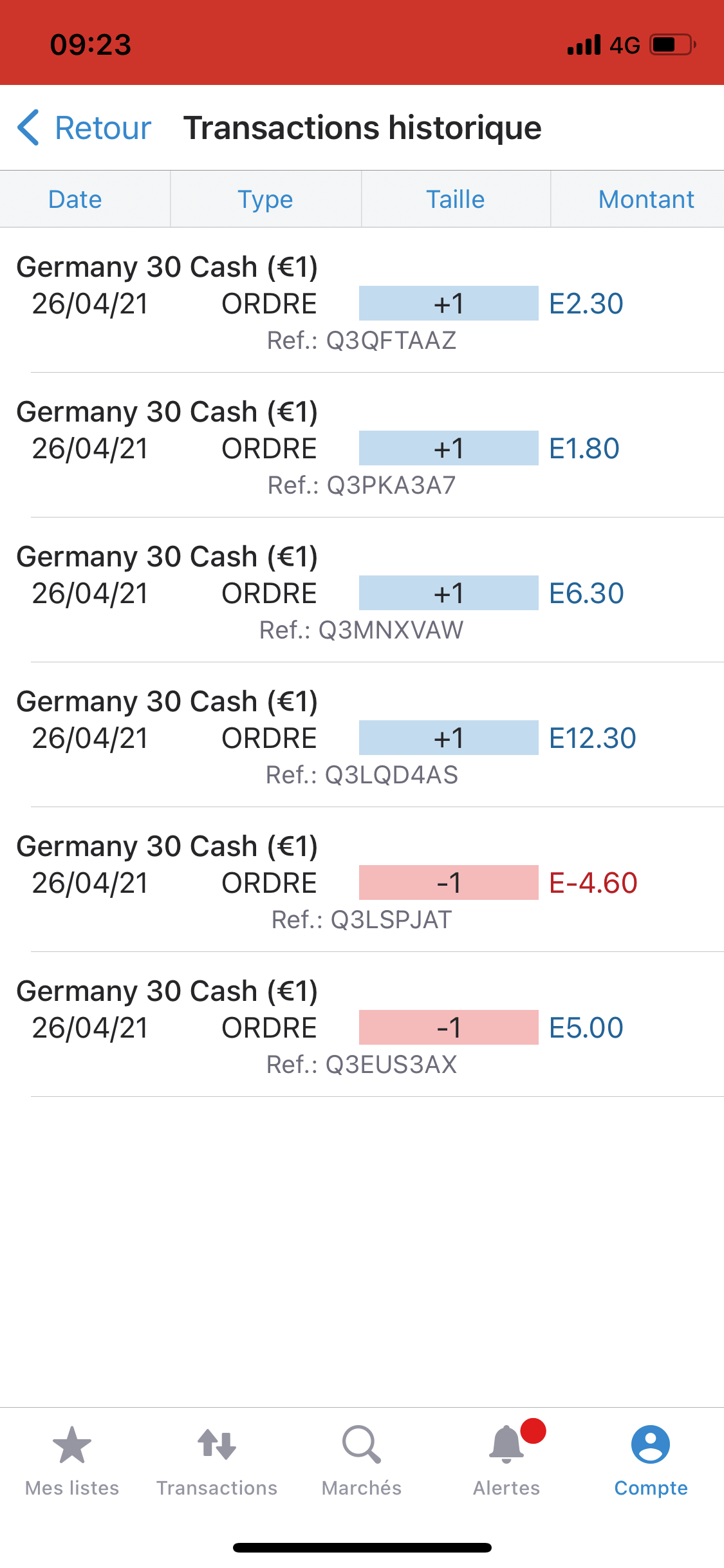Sort by the Montant column header
The height and width of the screenshot is (1568, 724).
click(x=645, y=200)
